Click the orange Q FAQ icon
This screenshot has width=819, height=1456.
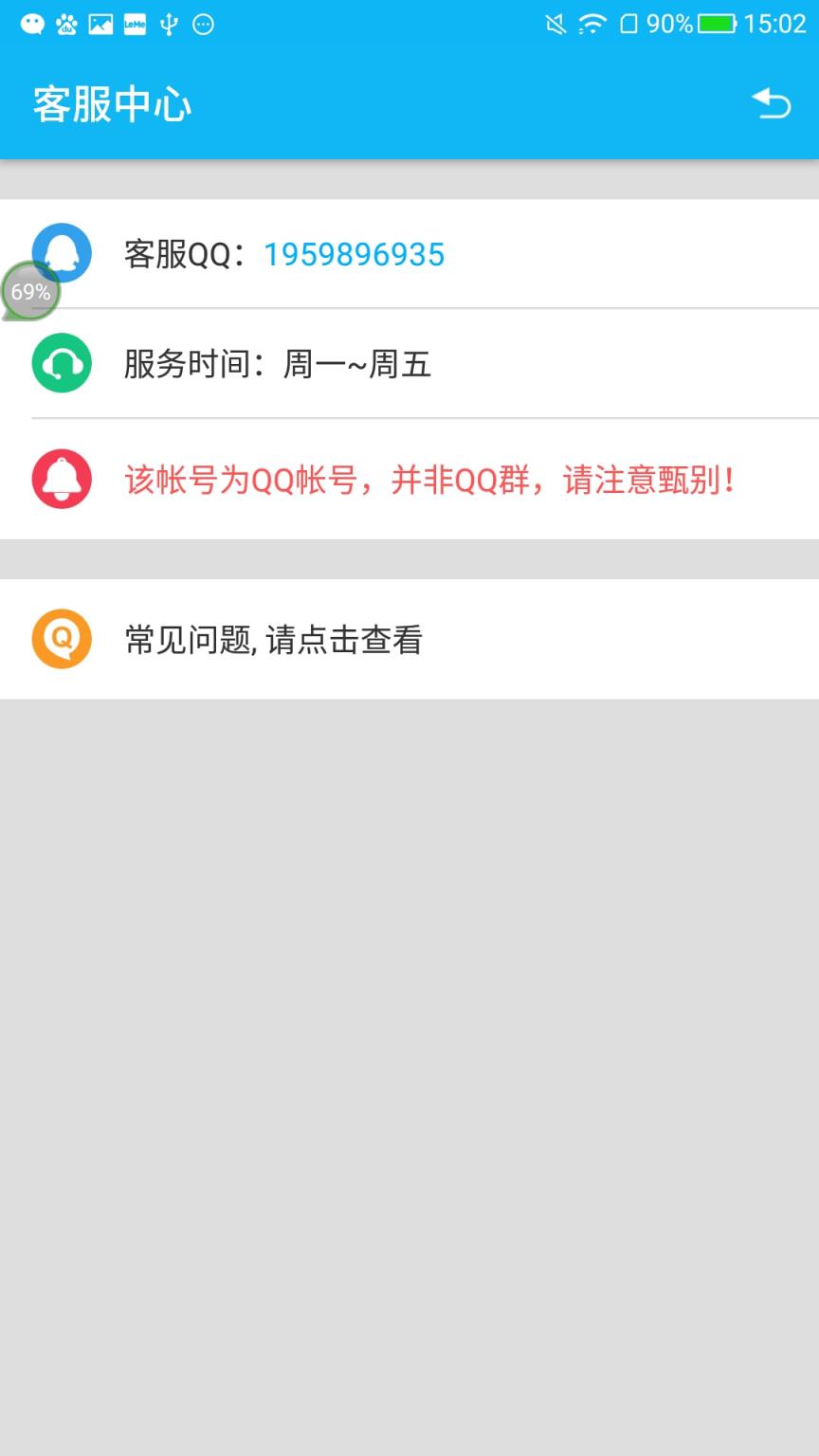pos(61,639)
